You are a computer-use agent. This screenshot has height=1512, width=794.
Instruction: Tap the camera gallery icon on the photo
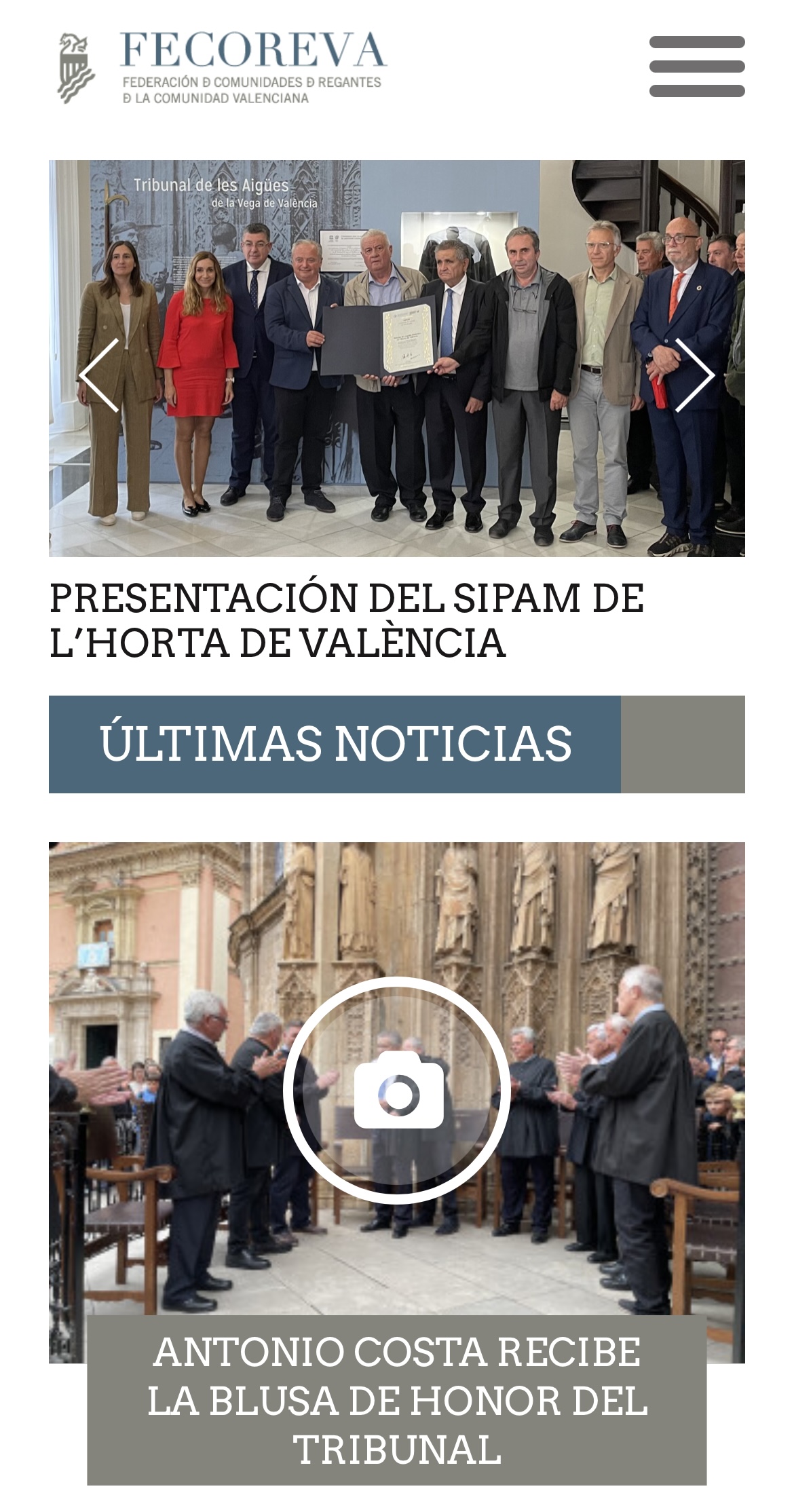tap(397, 1091)
